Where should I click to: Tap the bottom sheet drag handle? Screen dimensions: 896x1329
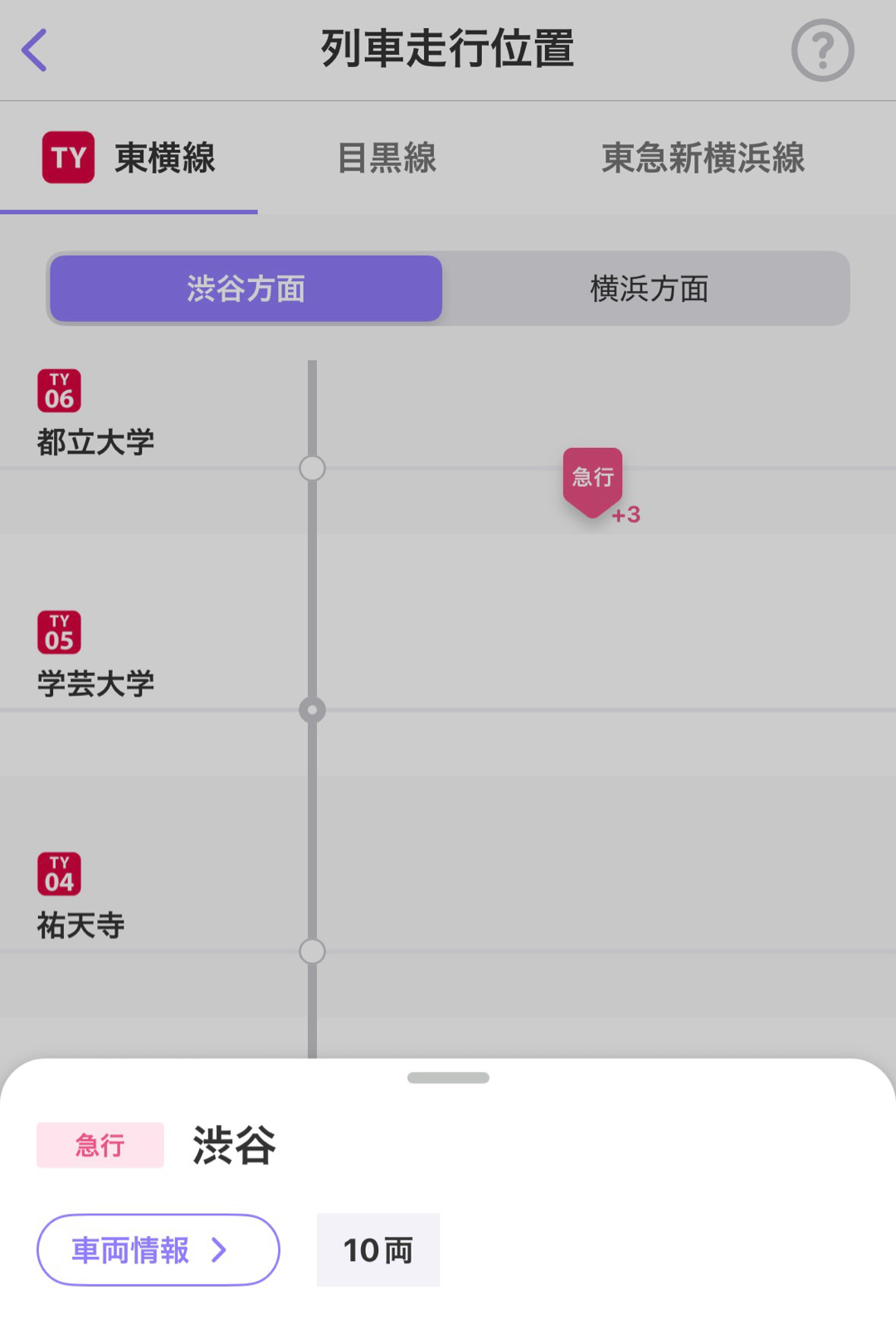448,1078
